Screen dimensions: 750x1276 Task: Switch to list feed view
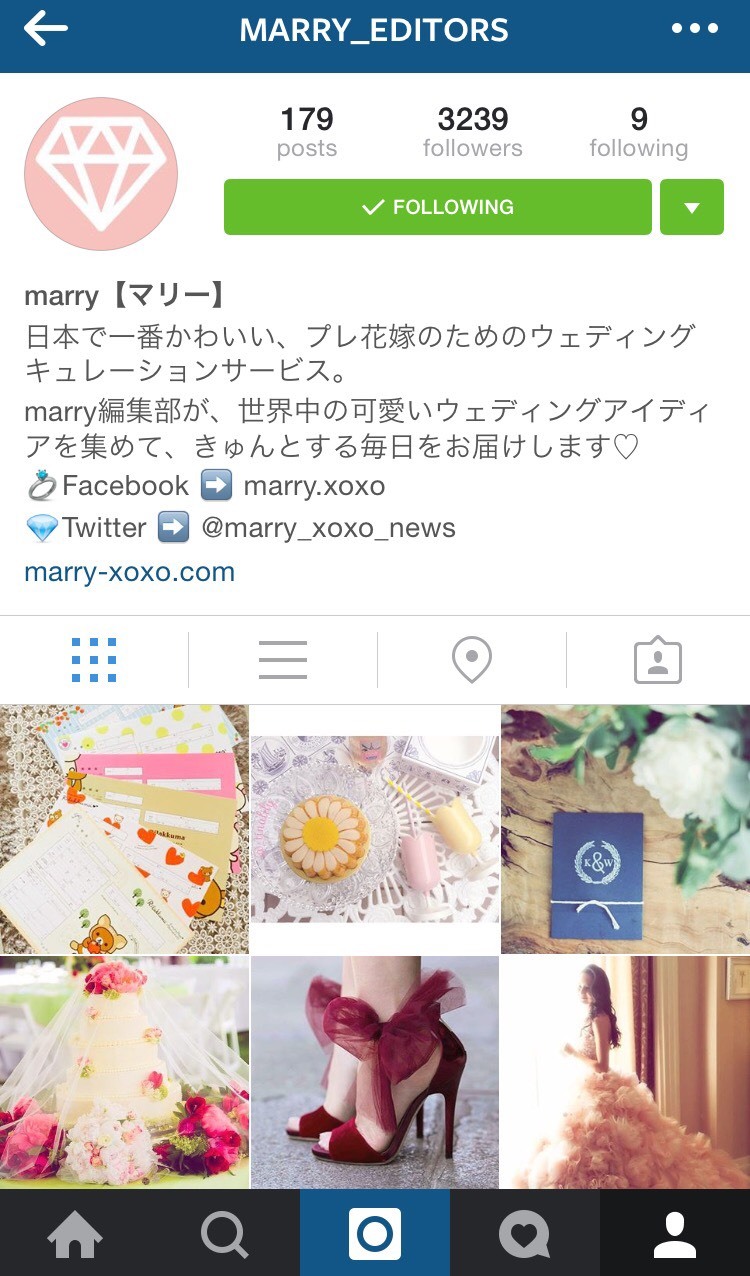tap(282, 658)
